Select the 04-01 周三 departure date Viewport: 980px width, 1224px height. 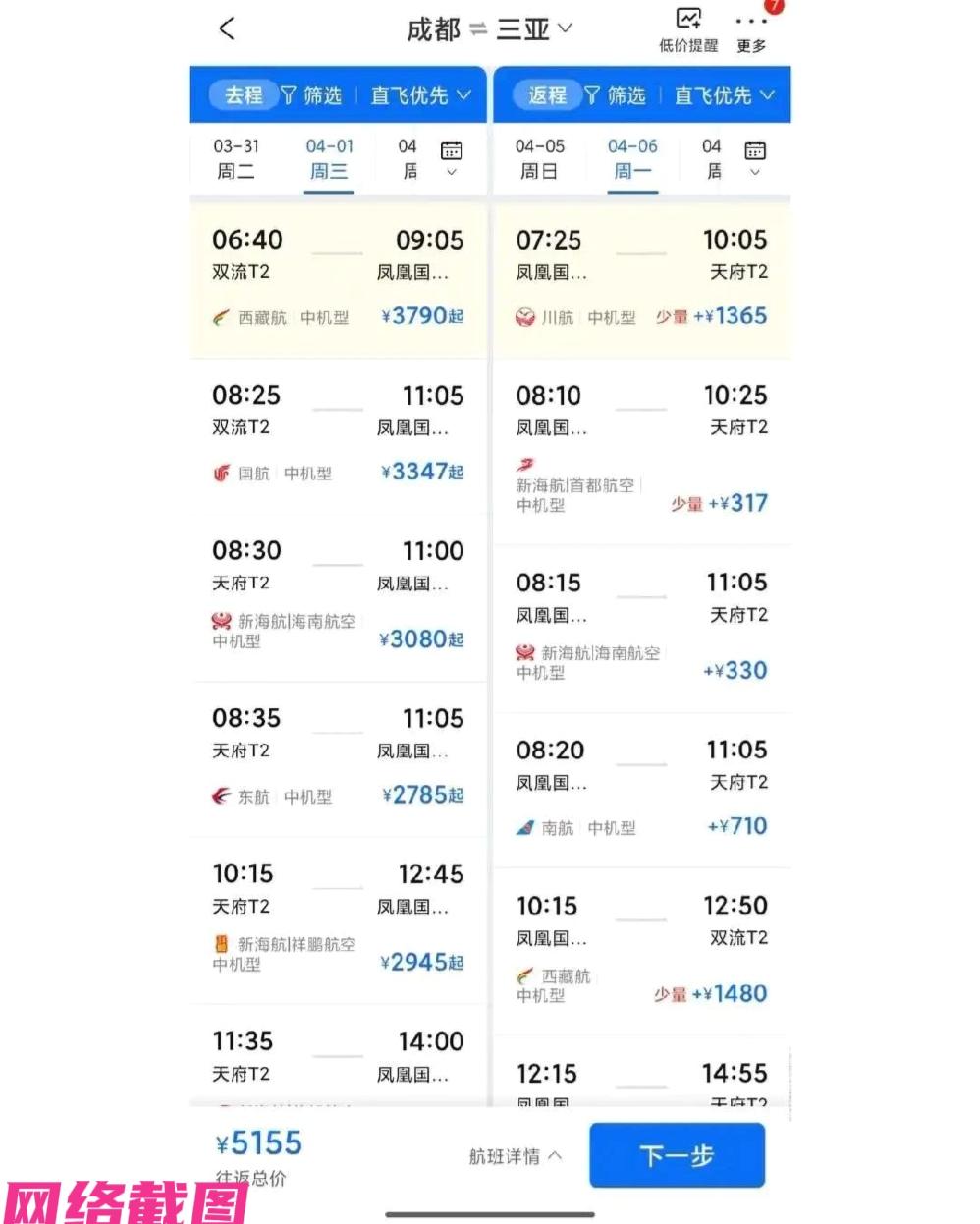click(329, 159)
